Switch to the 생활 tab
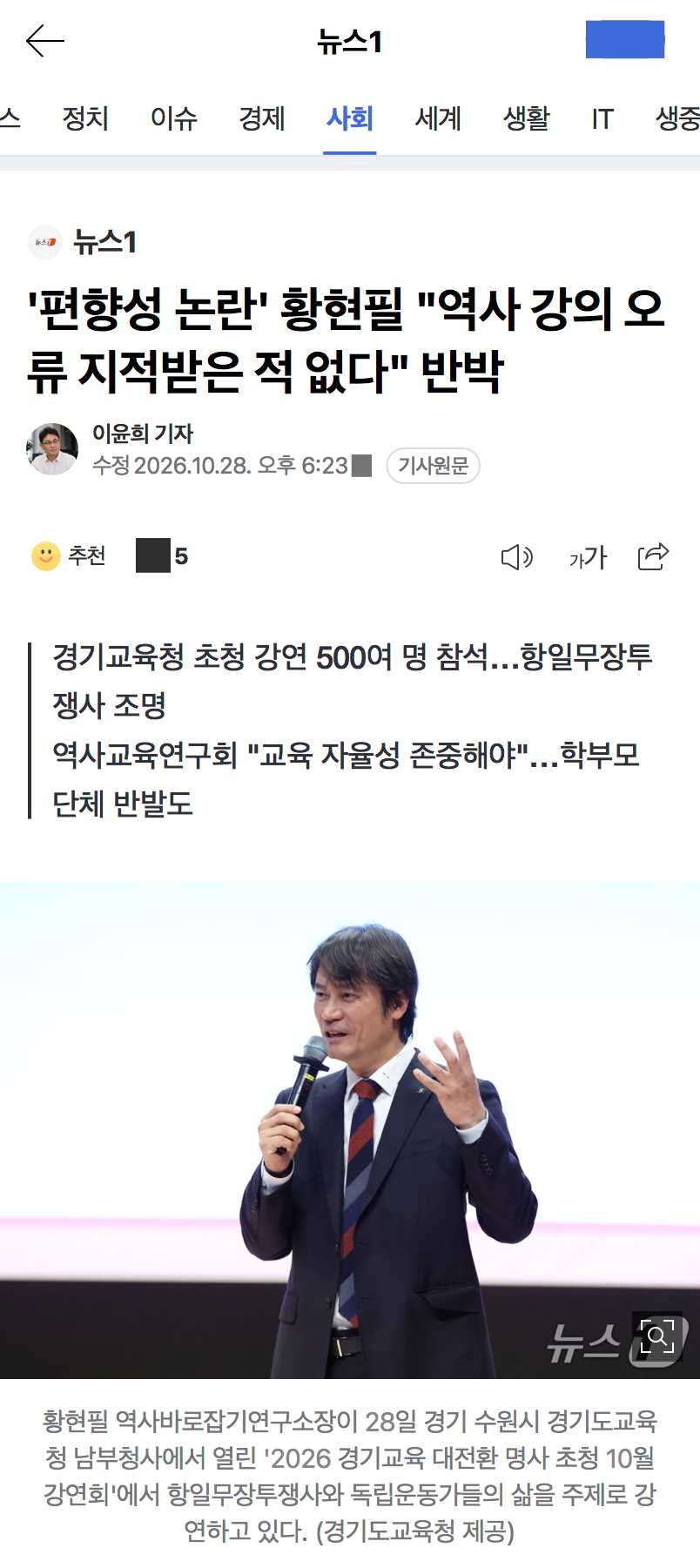Image resolution: width=700 pixels, height=1568 pixels. [527, 118]
